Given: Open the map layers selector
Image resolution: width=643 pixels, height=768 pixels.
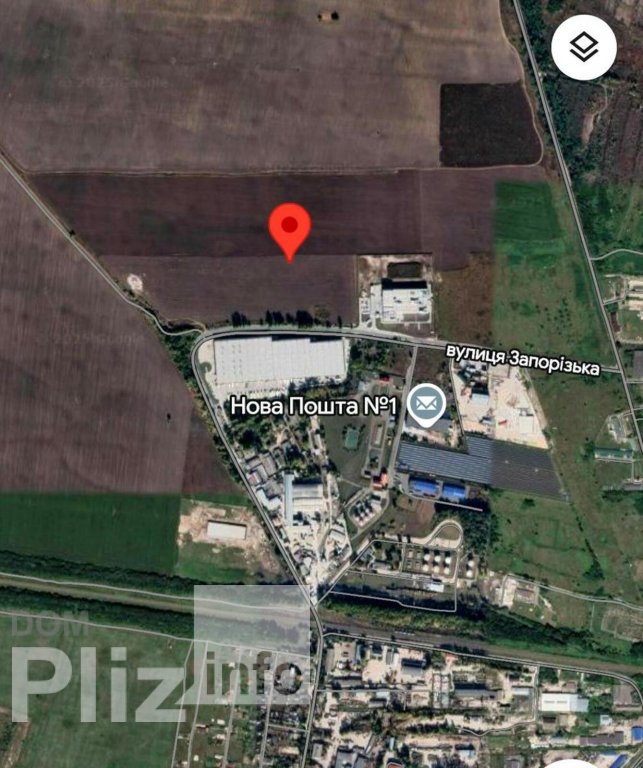Looking at the screenshot, I should (584, 46).
